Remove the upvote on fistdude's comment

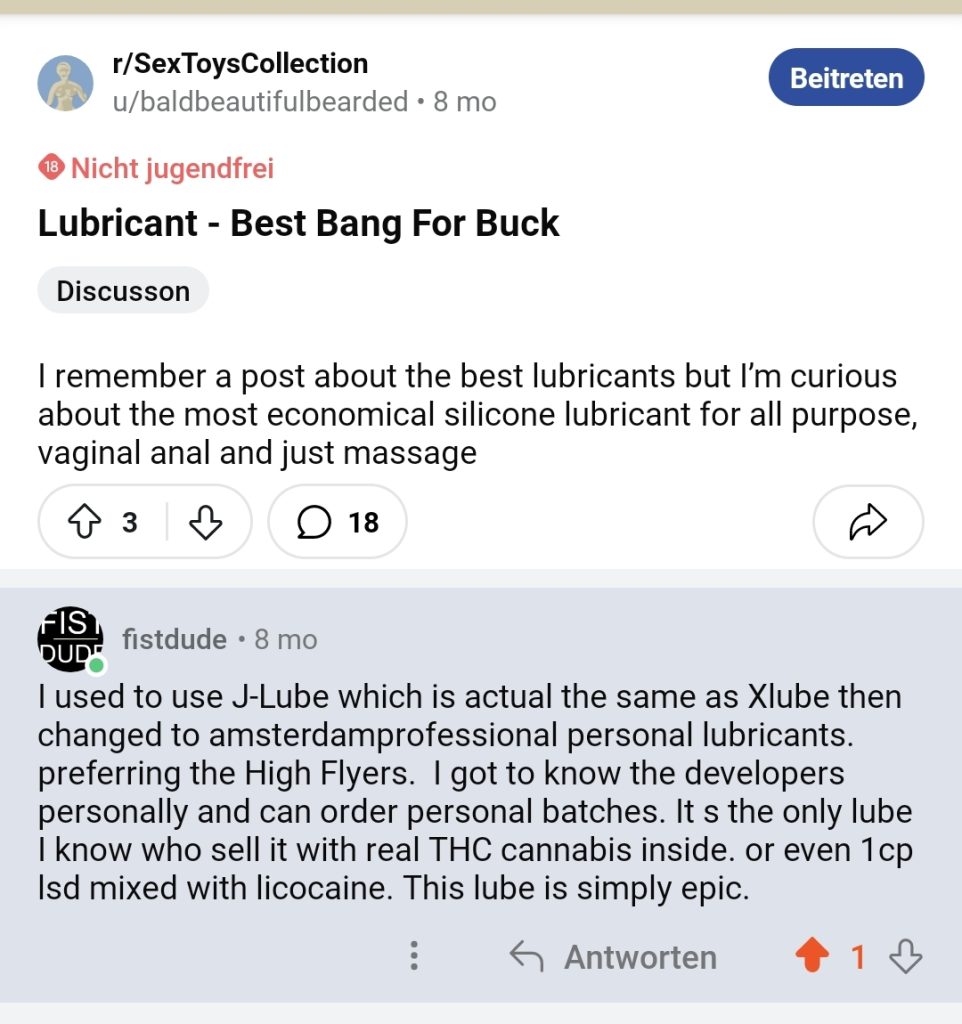[x=812, y=957]
